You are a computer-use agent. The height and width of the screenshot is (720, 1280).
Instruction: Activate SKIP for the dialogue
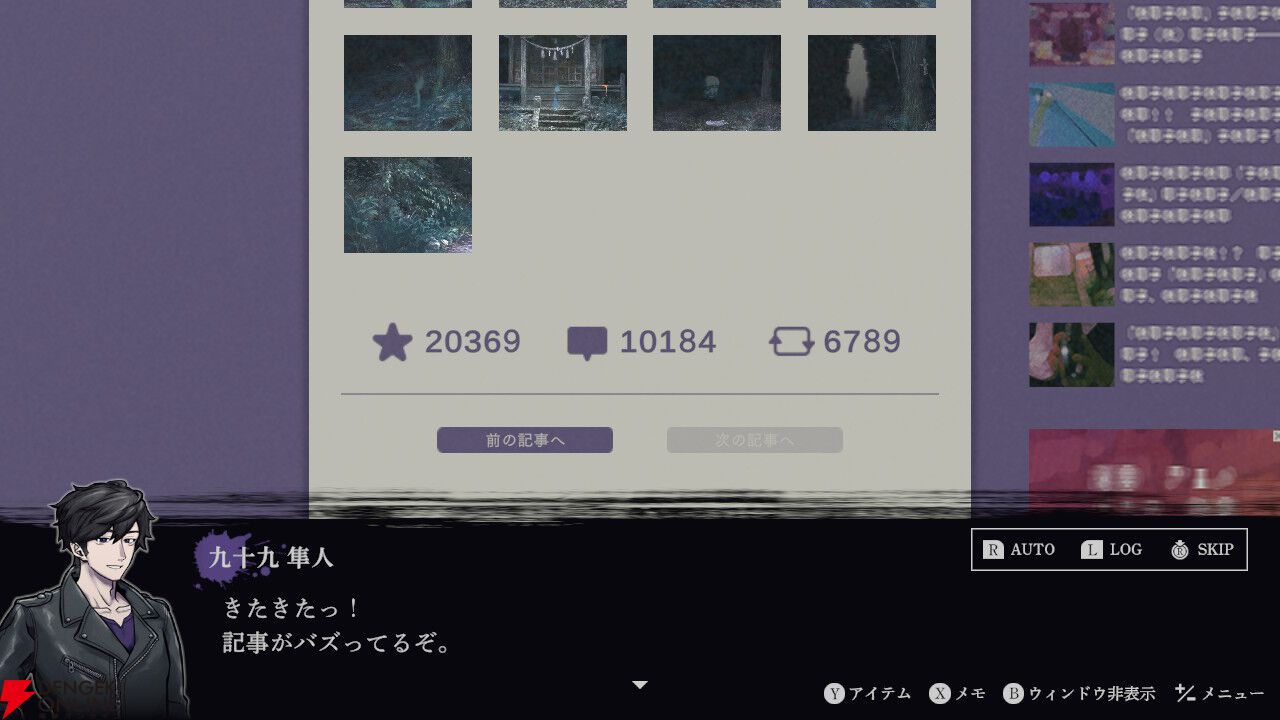(1202, 549)
